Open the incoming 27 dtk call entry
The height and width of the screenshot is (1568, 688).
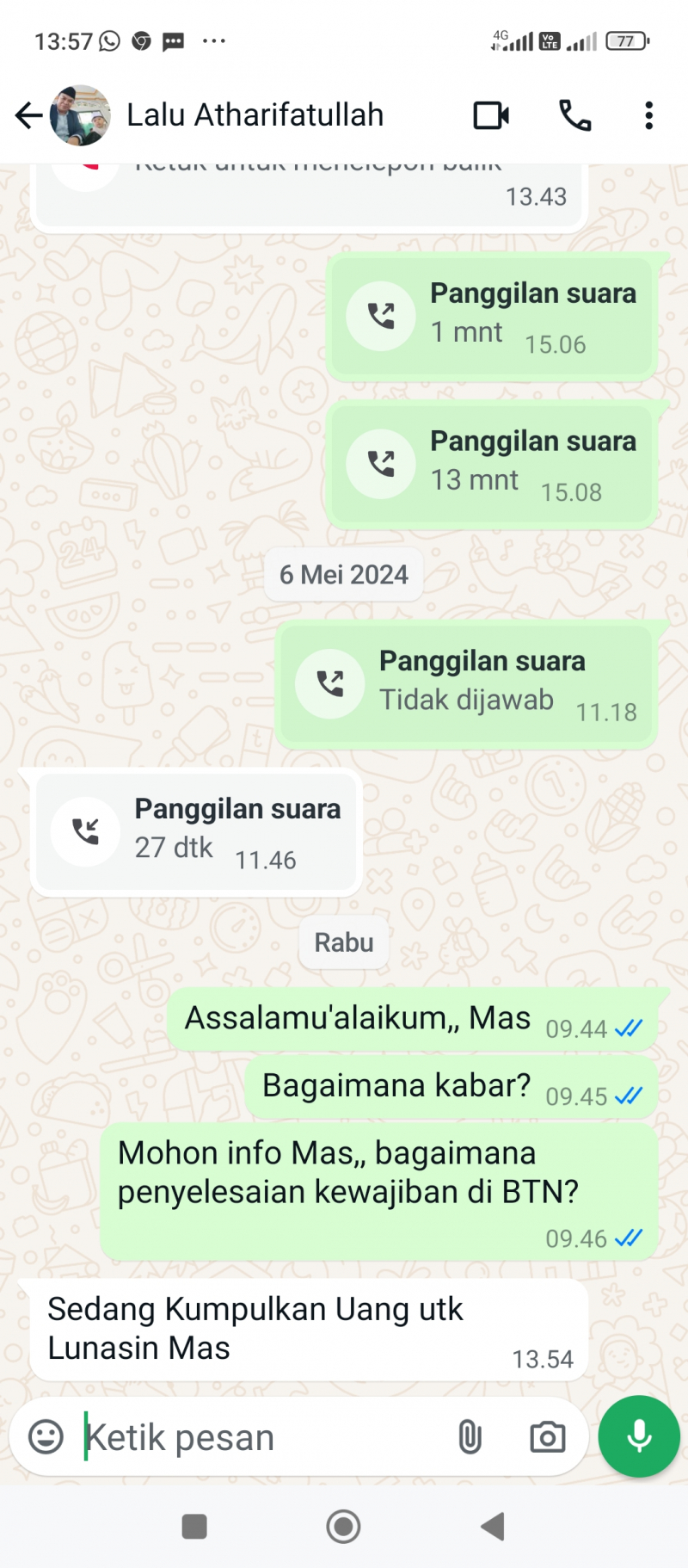[x=196, y=832]
